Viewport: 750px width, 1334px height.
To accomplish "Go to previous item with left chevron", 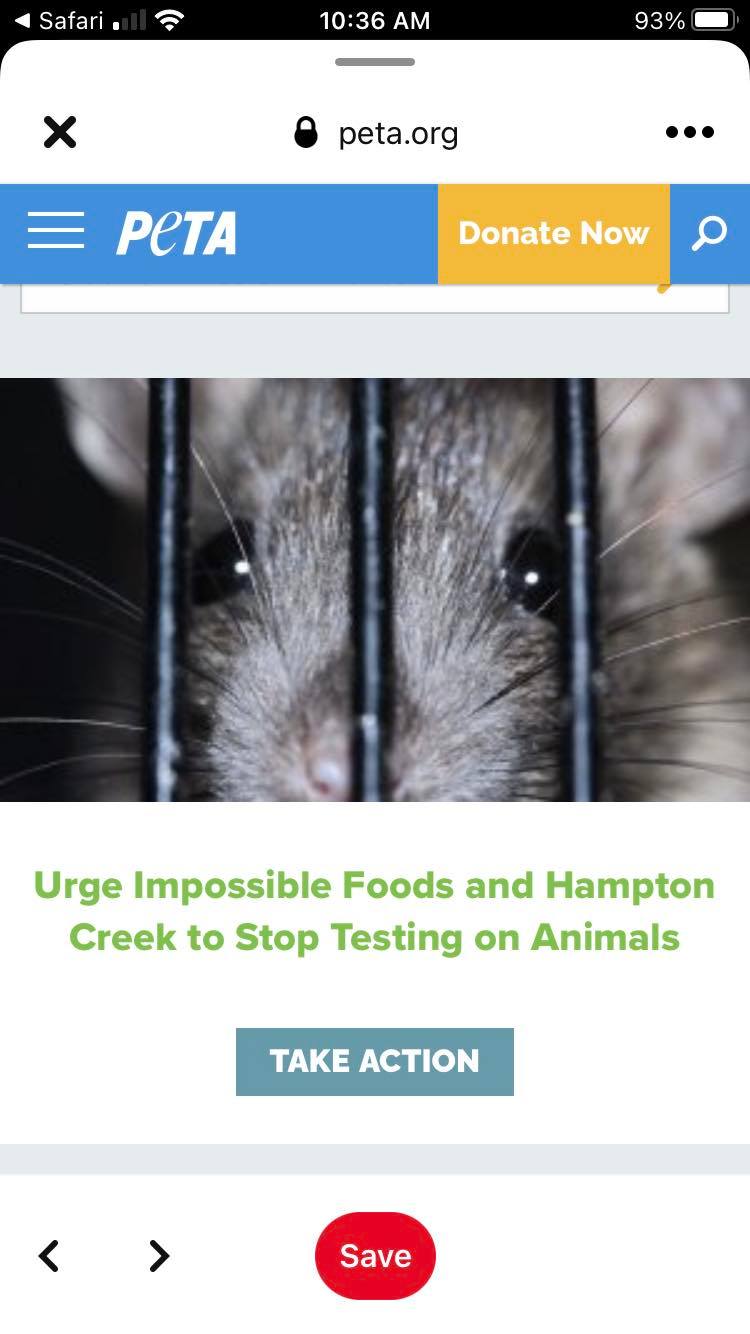I will point(49,1256).
